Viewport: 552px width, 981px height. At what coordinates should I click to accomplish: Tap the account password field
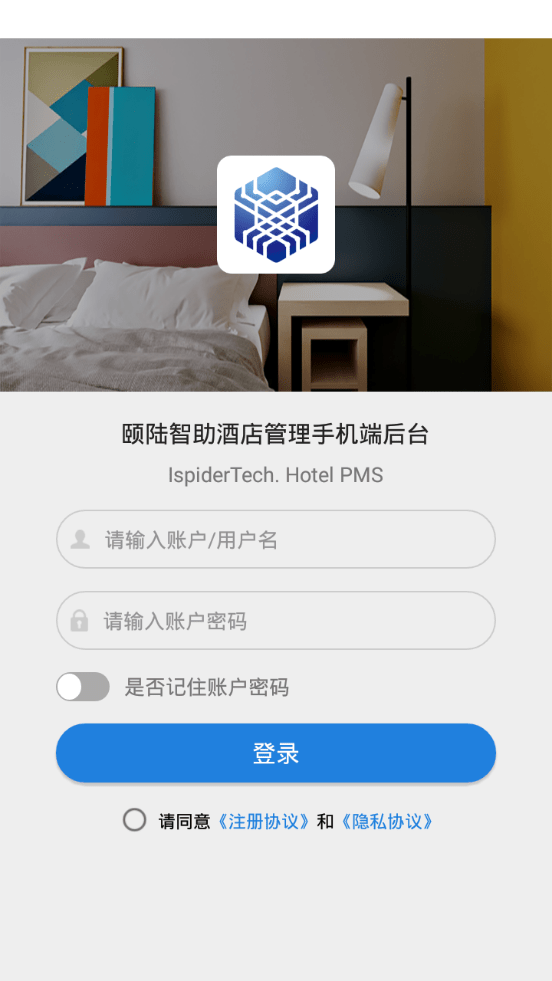point(276,621)
